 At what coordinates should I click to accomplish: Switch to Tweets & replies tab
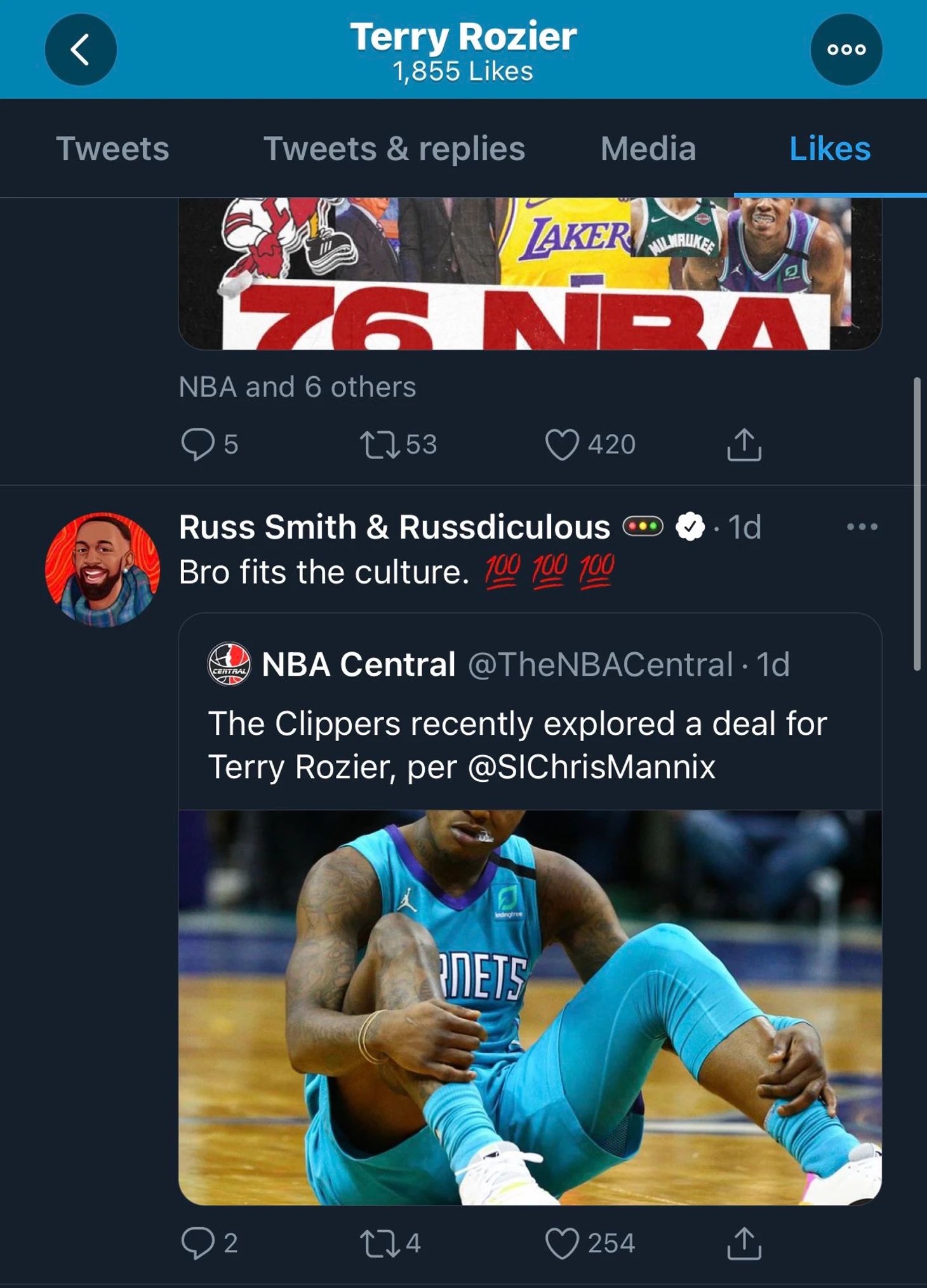pos(394,149)
